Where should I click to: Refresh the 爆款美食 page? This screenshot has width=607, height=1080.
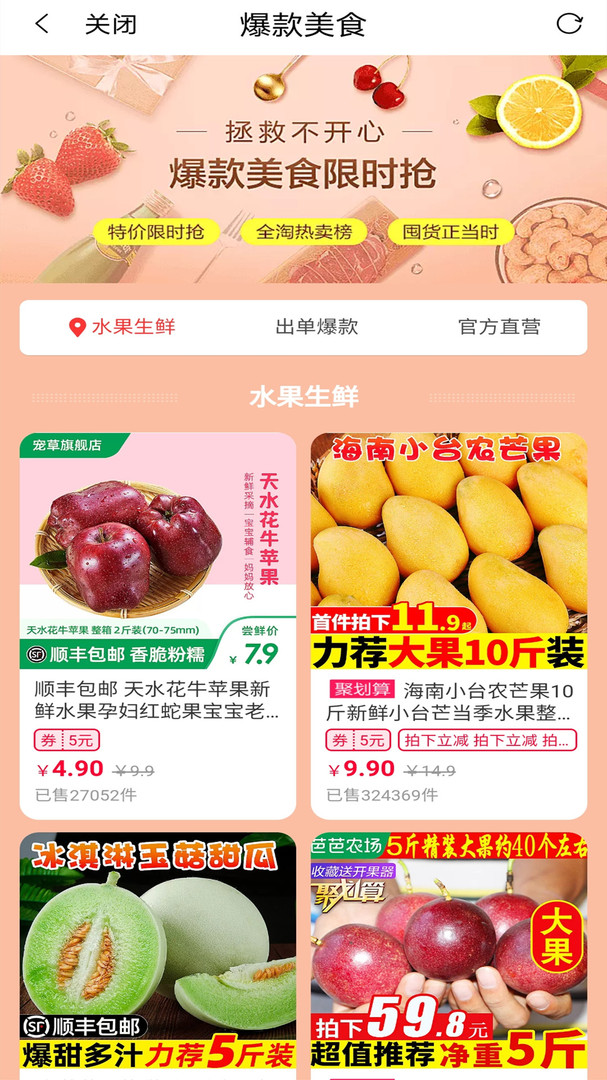click(569, 24)
